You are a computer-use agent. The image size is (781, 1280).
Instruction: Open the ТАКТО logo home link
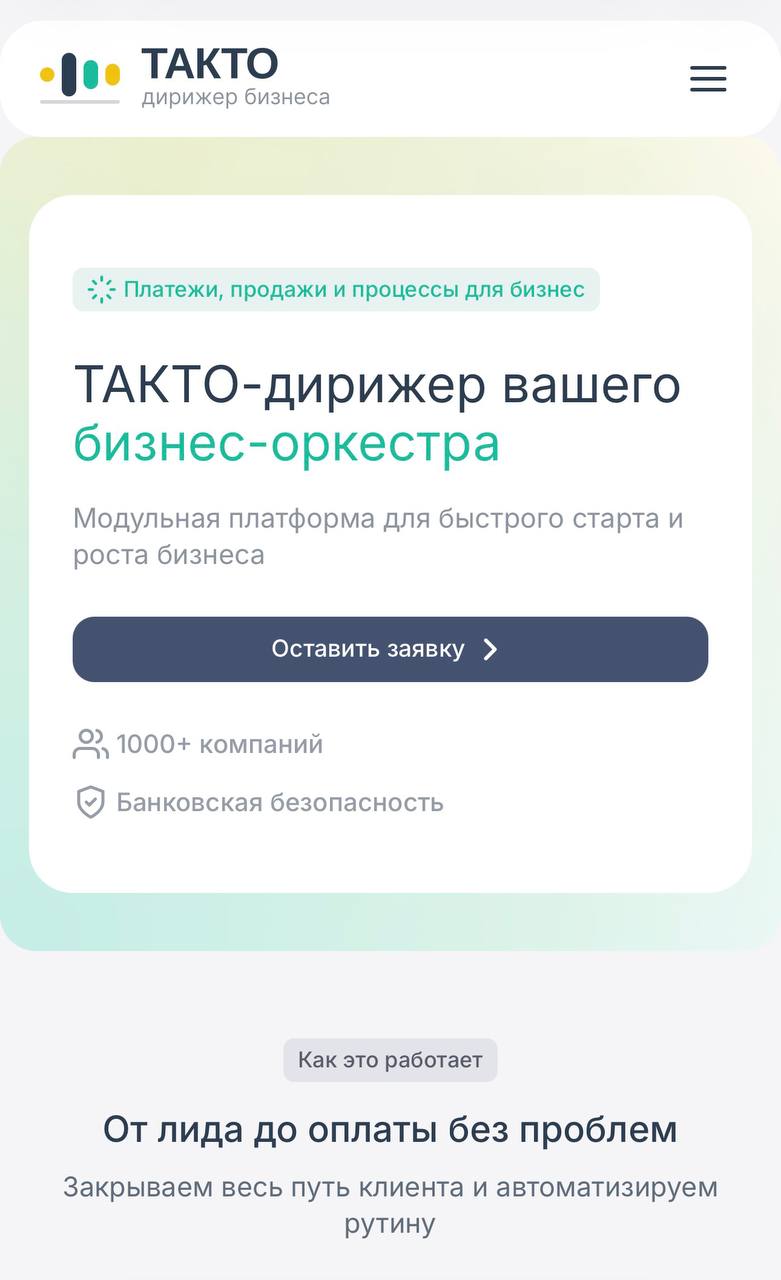[185, 76]
